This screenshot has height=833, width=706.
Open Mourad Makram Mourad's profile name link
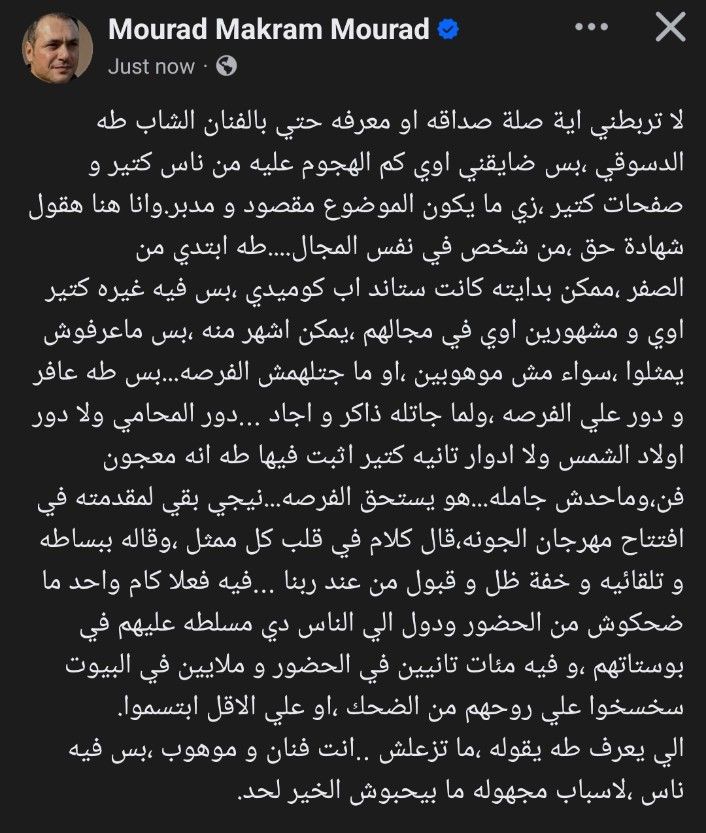[269, 31]
